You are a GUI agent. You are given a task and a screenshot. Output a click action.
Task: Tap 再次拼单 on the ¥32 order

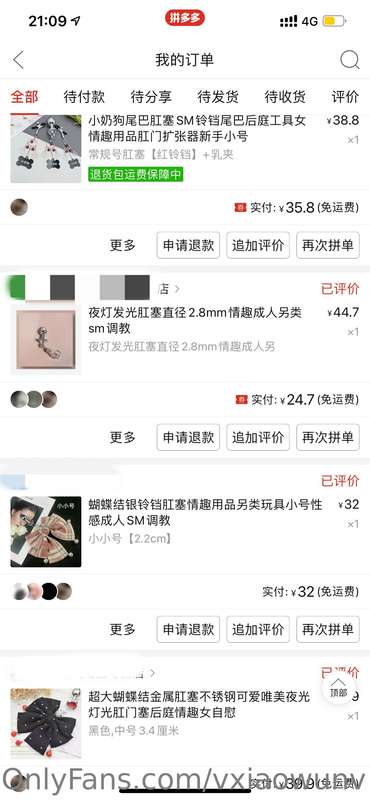pyautogui.click(x=328, y=630)
